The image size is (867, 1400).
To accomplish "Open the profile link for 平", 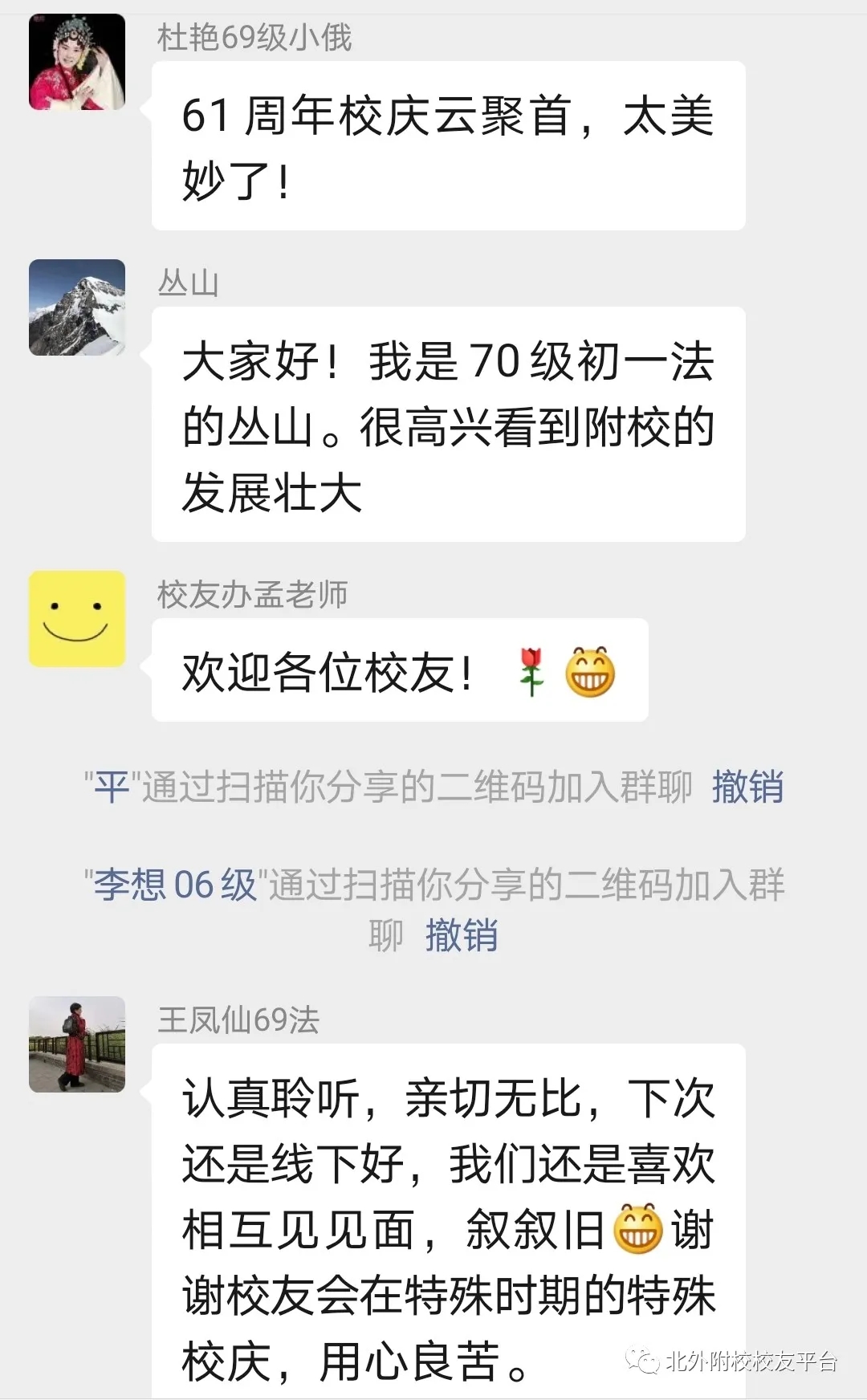I will [112, 787].
